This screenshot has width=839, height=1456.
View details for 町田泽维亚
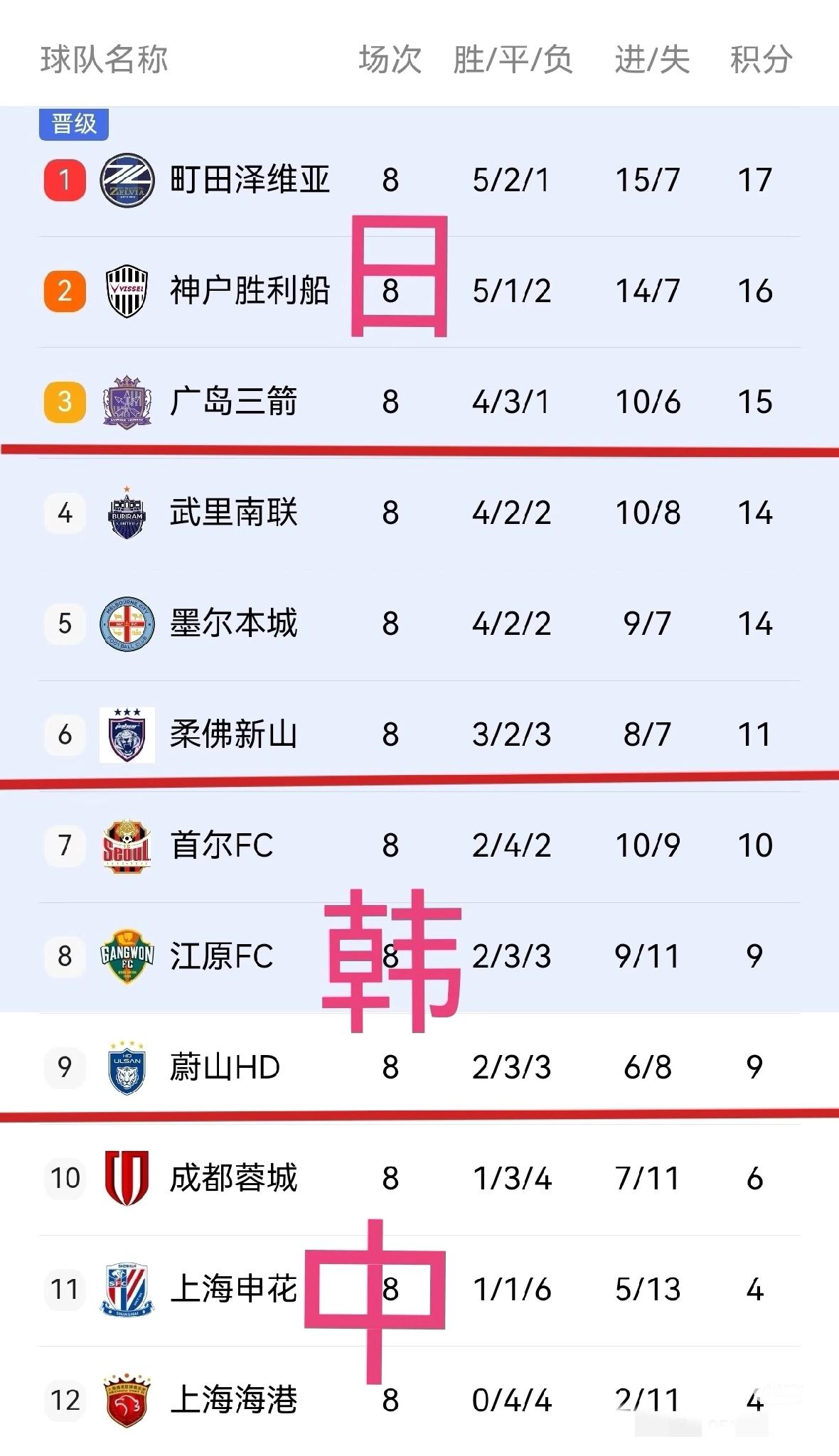pos(249,180)
